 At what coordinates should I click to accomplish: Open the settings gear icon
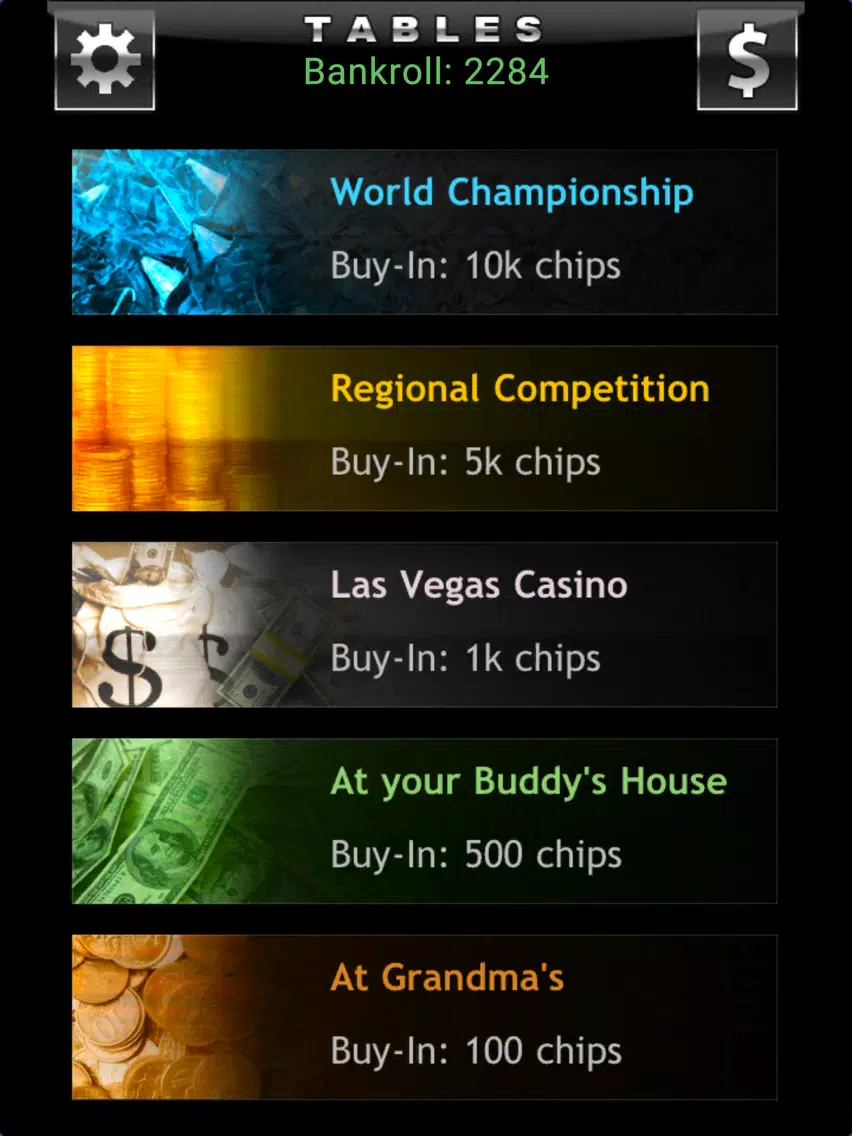tap(105, 60)
